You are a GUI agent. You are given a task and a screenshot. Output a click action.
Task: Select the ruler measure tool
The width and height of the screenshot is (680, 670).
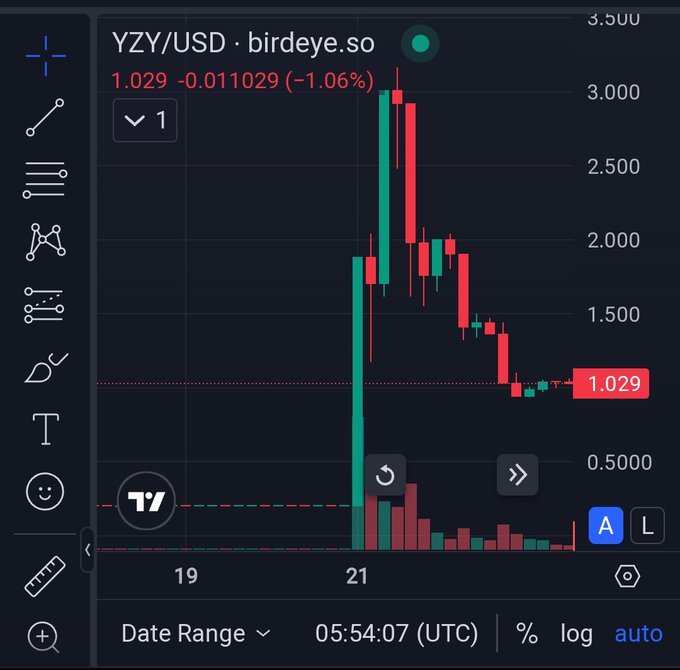(x=45, y=576)
